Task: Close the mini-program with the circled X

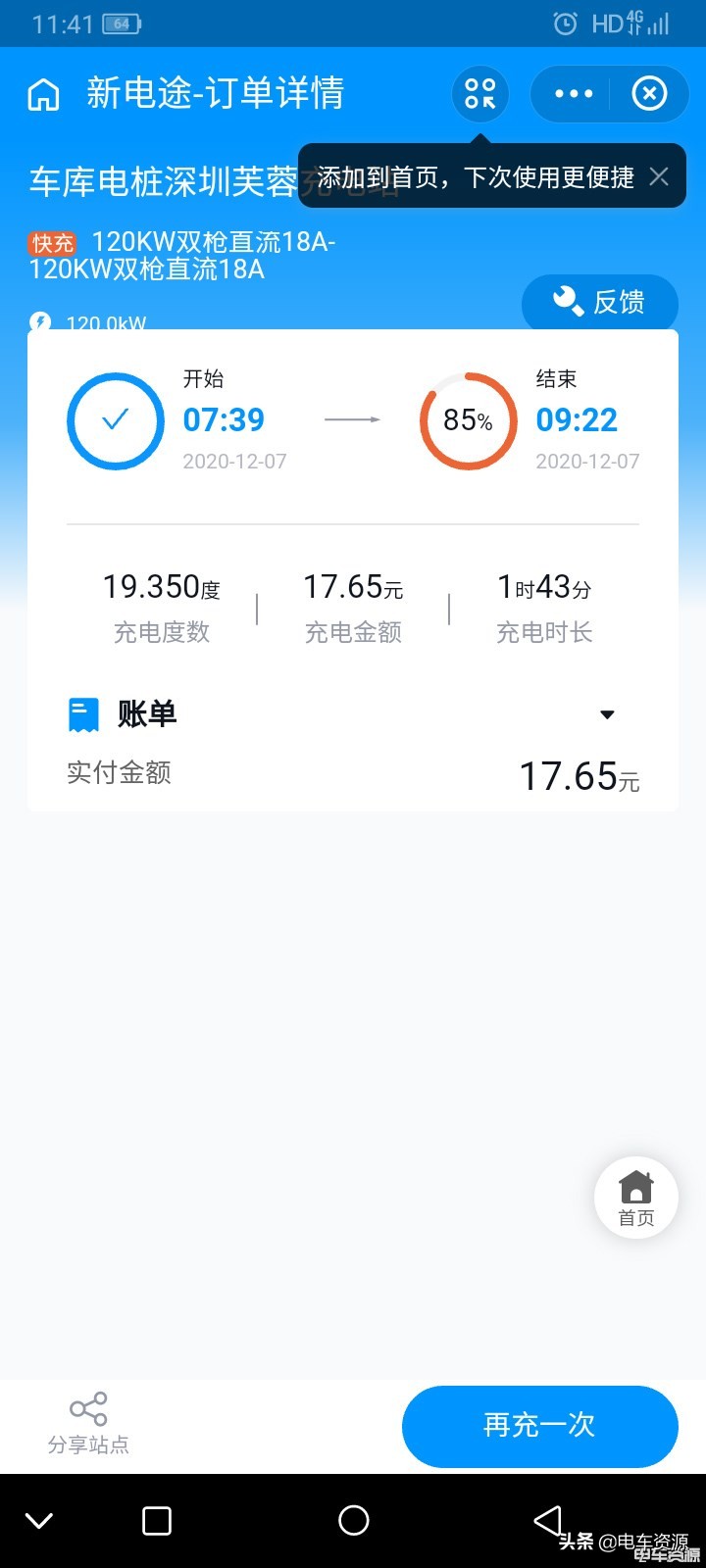Action: 648,93
